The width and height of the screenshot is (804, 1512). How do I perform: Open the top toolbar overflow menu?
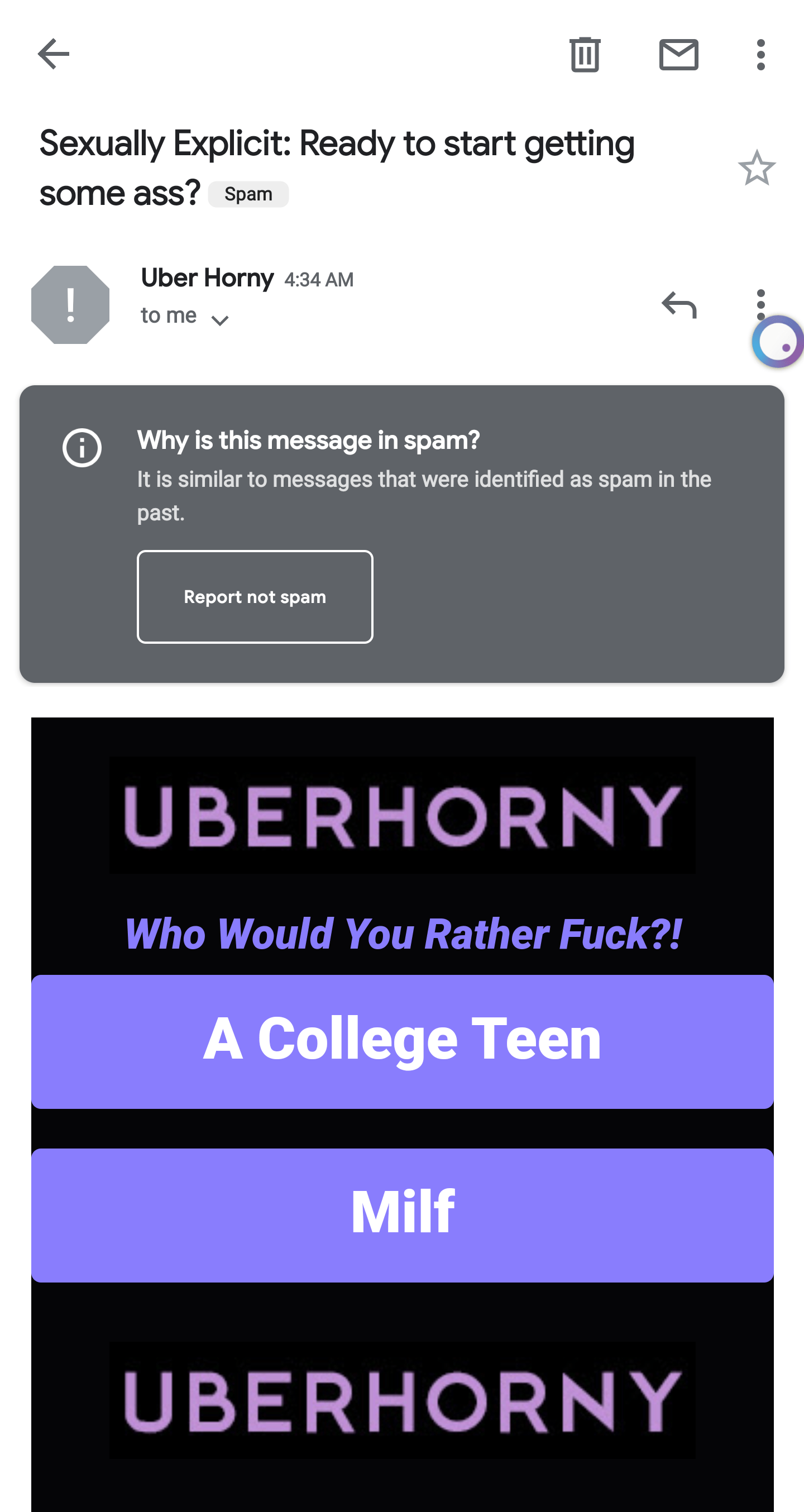pyautogui.click(x=760, y=55)
